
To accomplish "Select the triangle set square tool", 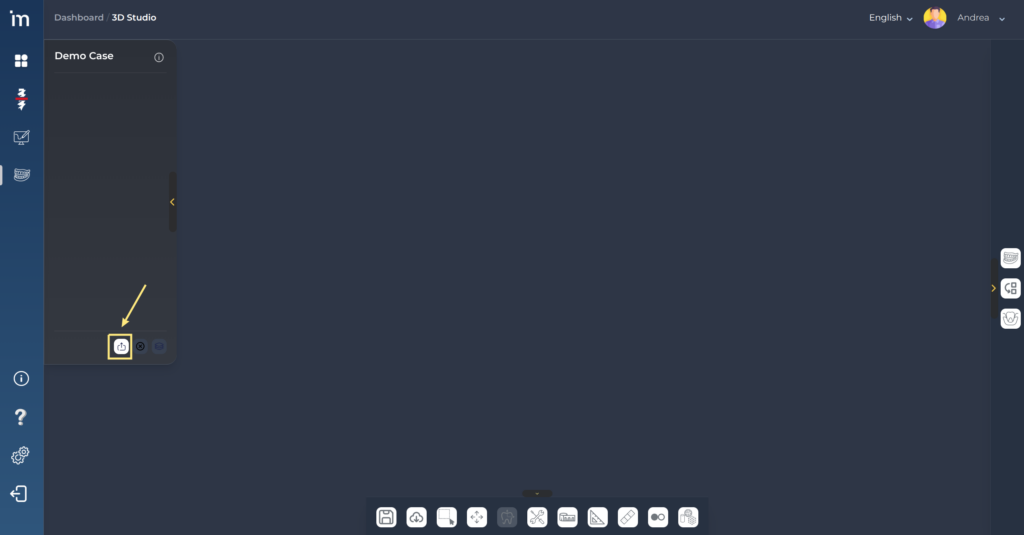I will [598, 517].
